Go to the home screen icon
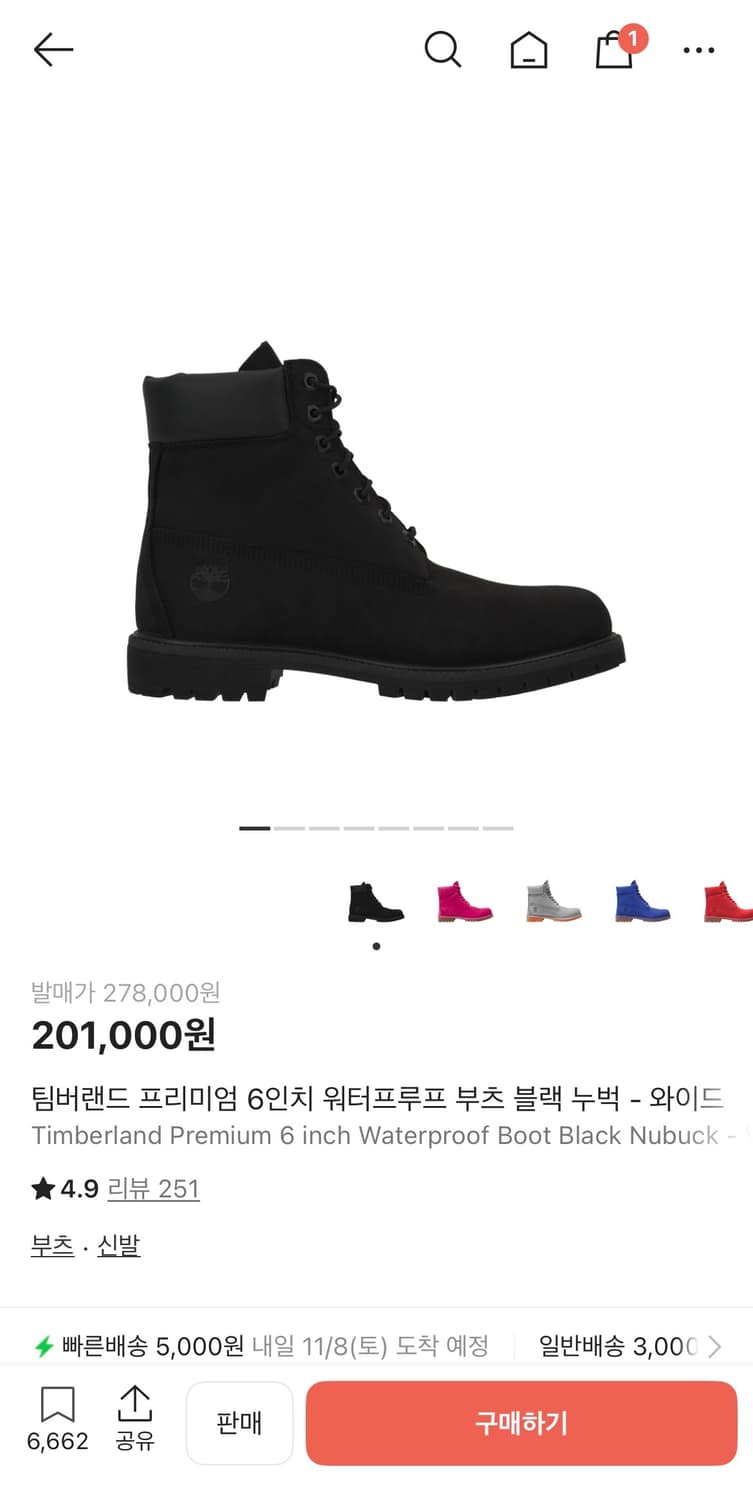 pos(528,49)
